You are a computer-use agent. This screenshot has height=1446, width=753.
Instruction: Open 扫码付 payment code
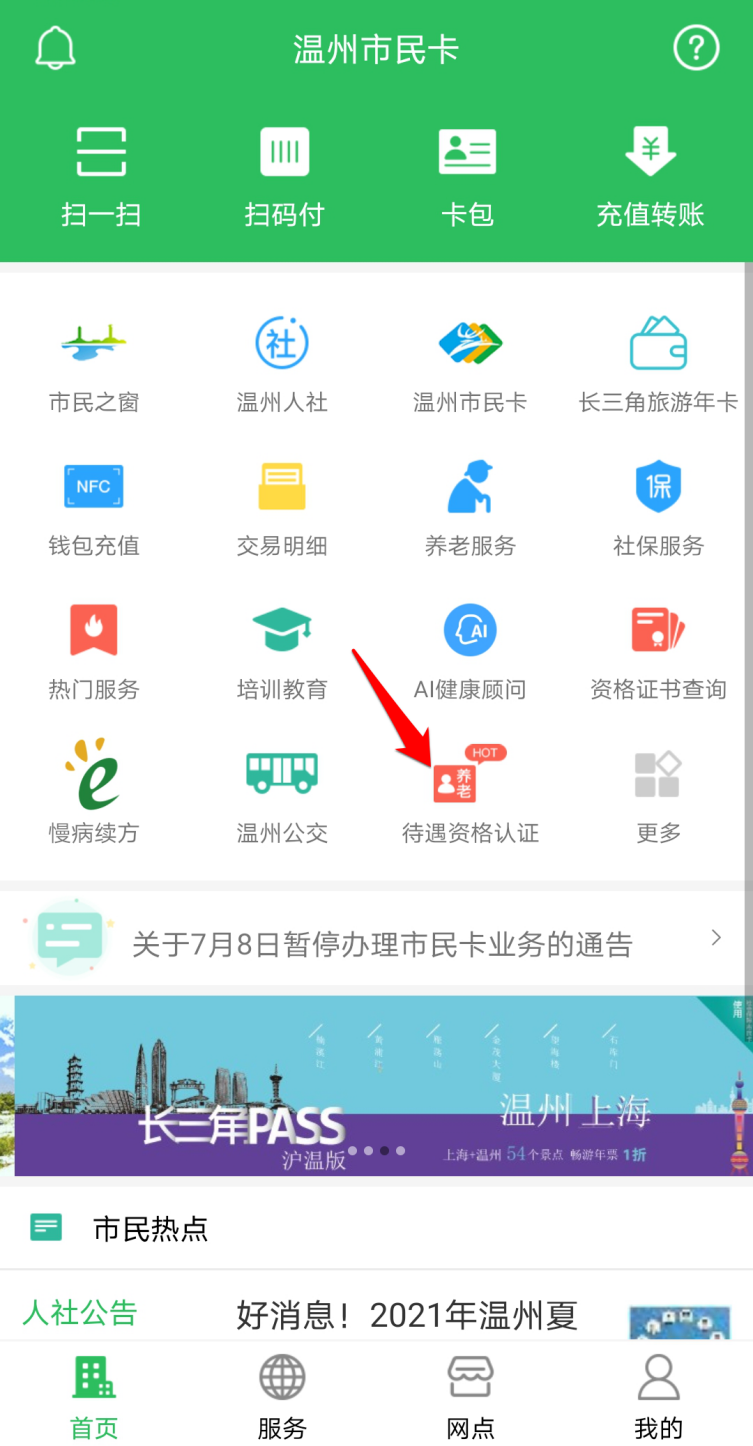click(284, 177)
